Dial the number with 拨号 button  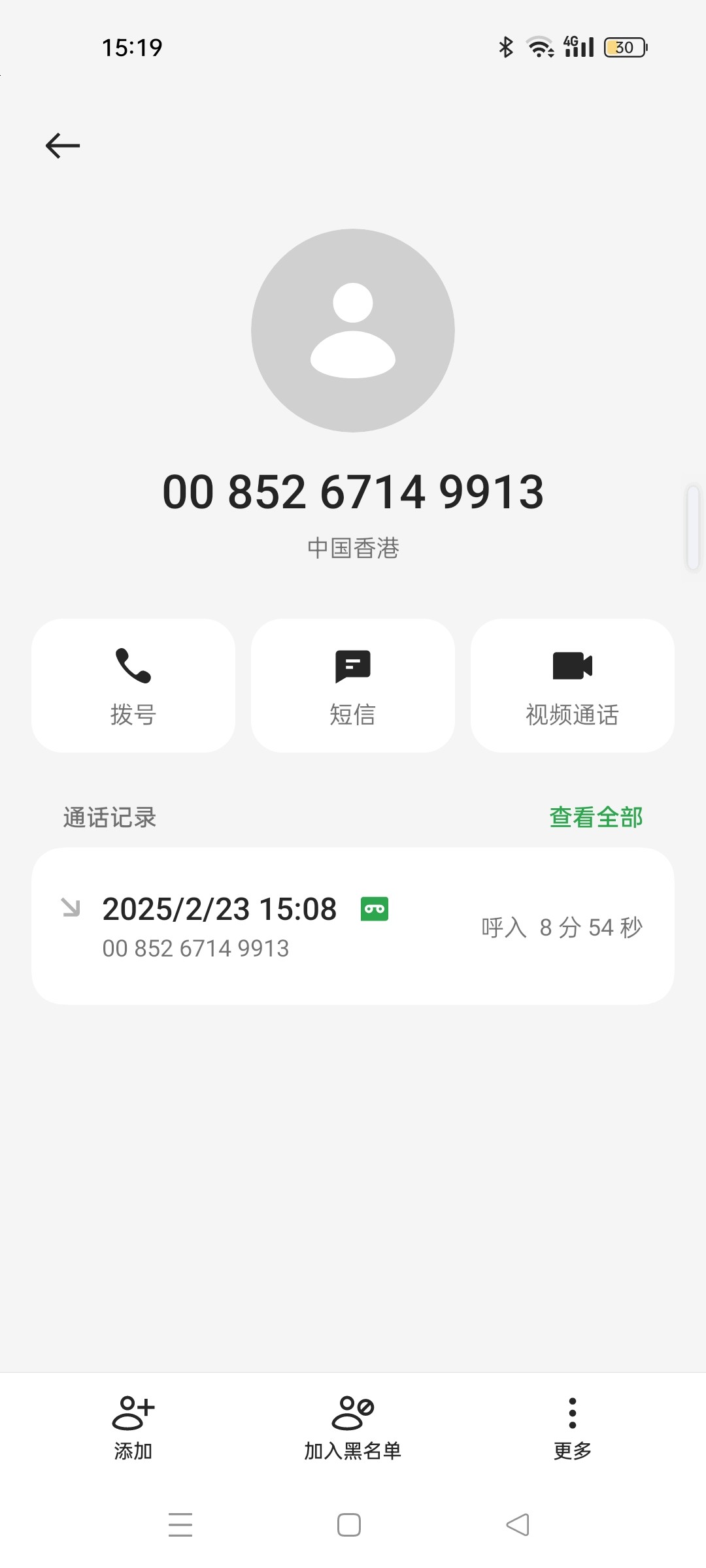coord(133,685)
